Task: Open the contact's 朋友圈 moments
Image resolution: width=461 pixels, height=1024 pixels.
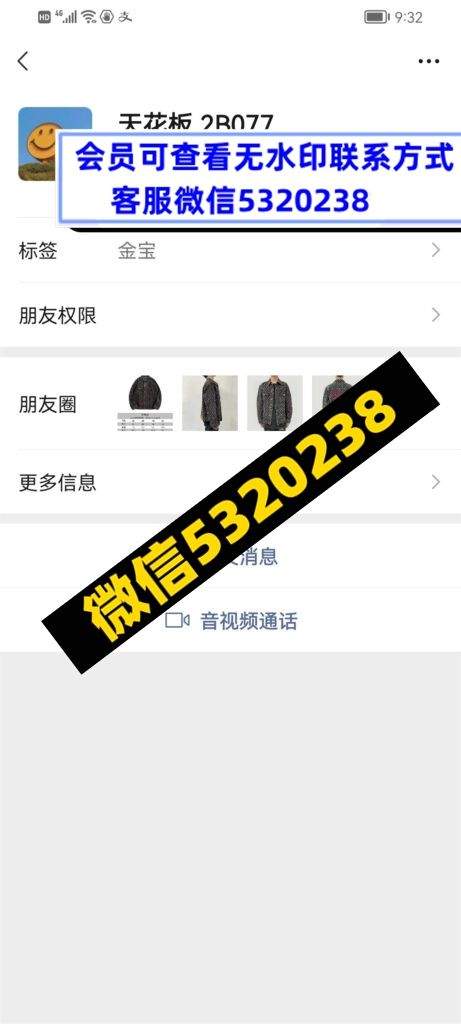Action: point(230,404)
